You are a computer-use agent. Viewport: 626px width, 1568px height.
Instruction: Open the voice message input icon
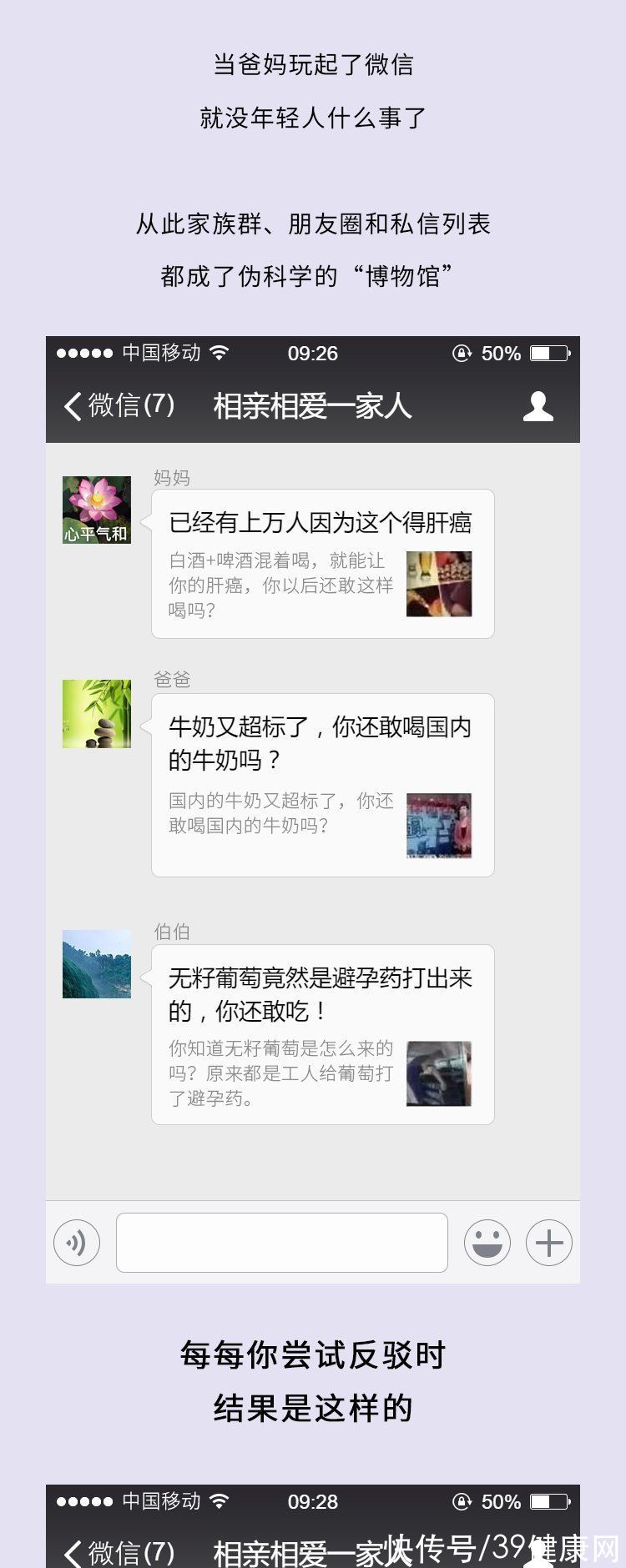[x=77, y=1243]
